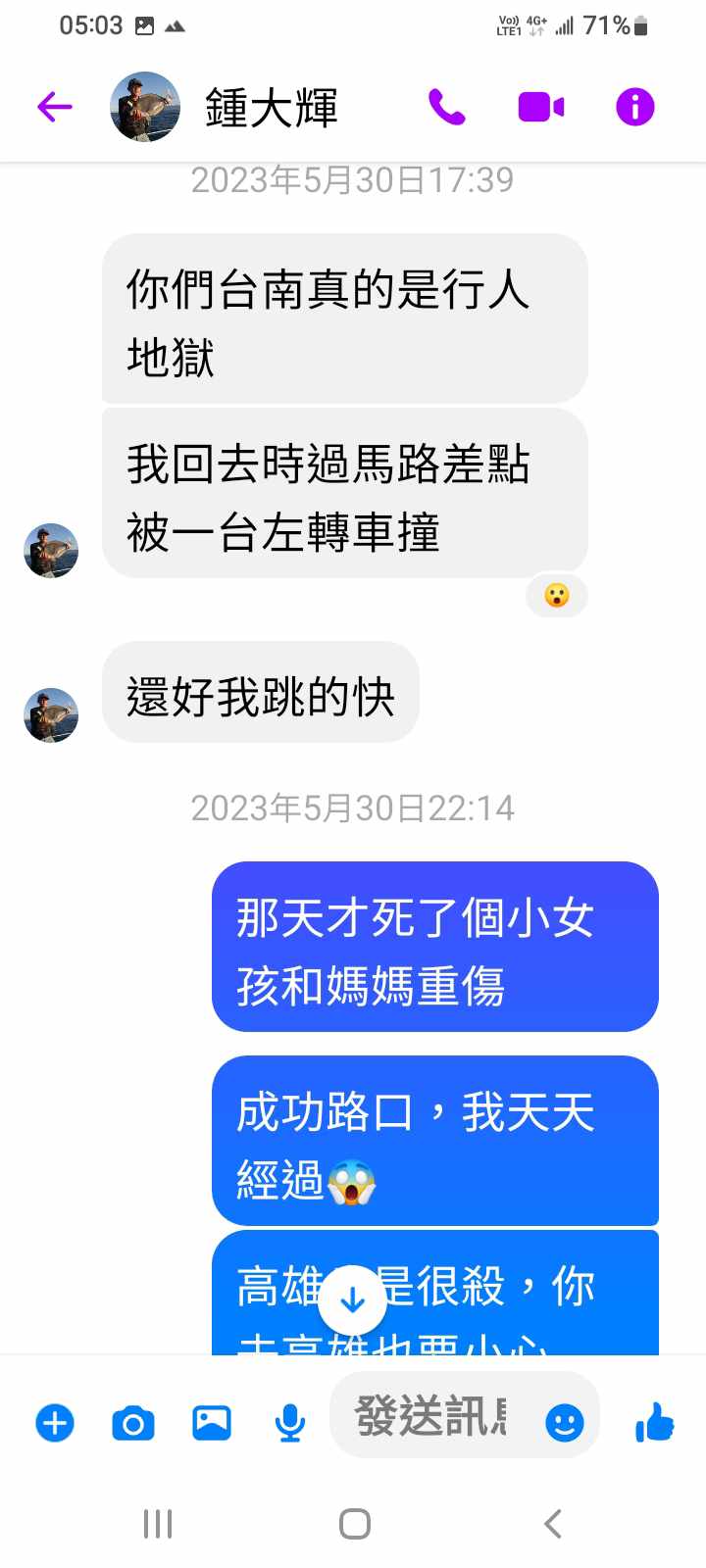The image size is (706, 1568).
Task: Open the emoji picker in the message box
Action: 565,1422
